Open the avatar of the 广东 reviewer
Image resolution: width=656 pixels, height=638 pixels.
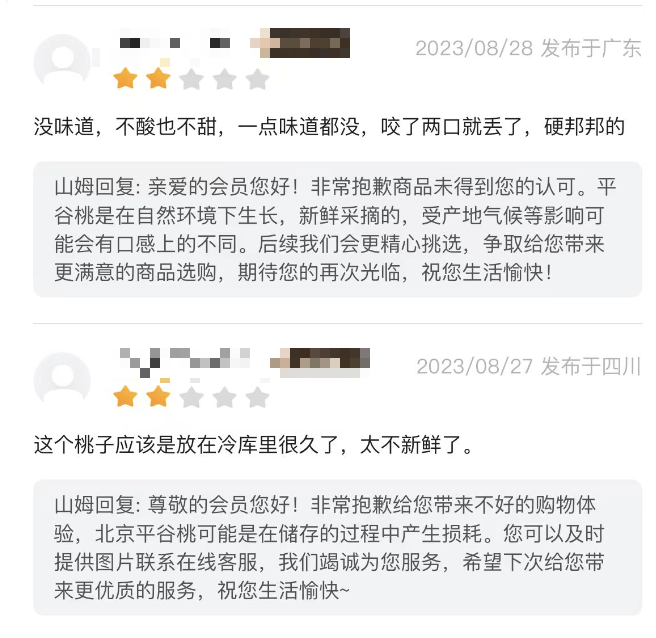[x=62, y=62]
